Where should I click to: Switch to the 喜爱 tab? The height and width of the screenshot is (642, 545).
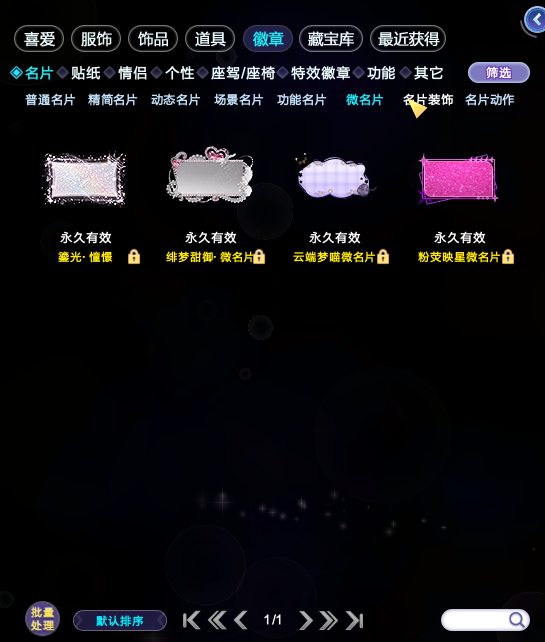(x=39, y=39)
